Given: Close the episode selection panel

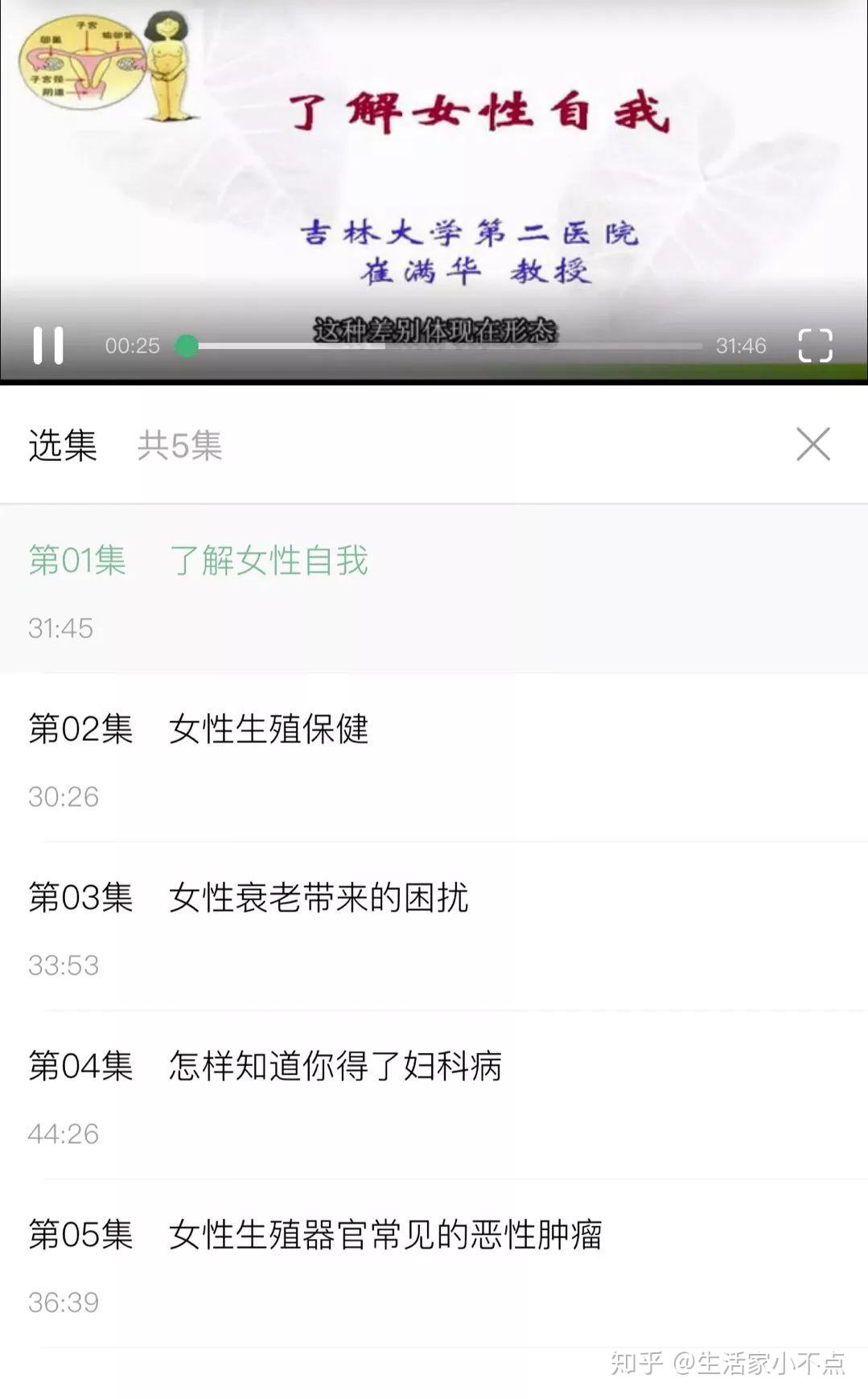Looking at the screenshot, I should [812, 444].
